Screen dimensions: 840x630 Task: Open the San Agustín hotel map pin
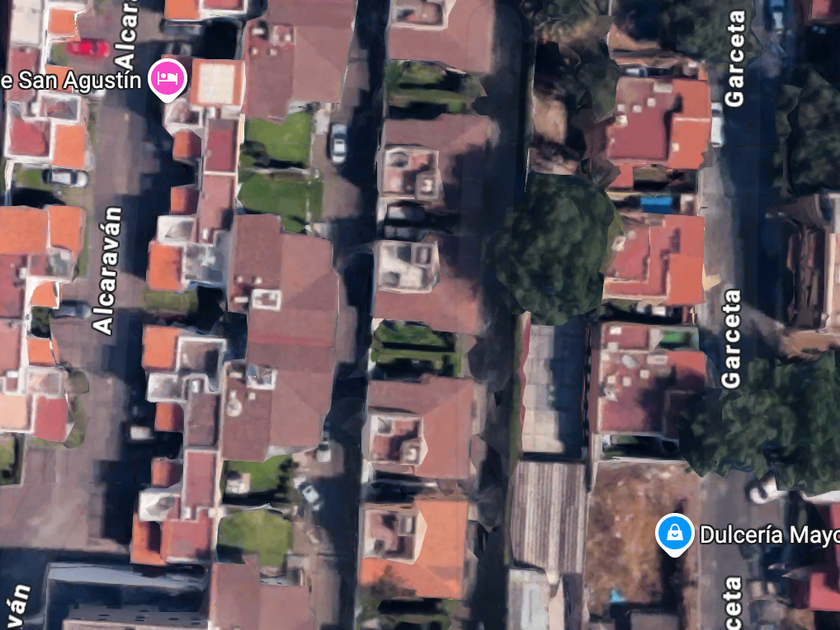click(167, 79)
